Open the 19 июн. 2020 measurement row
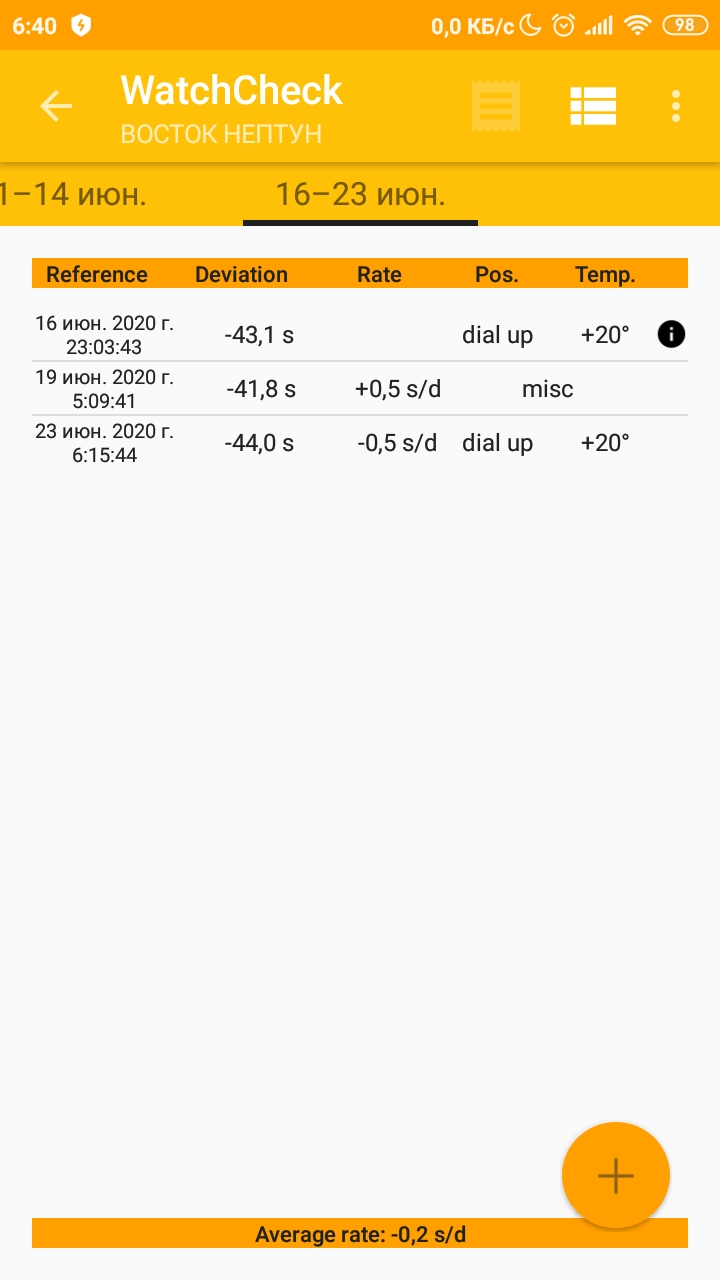This screenshot has width=720, height=1280. tap(360, 388)
